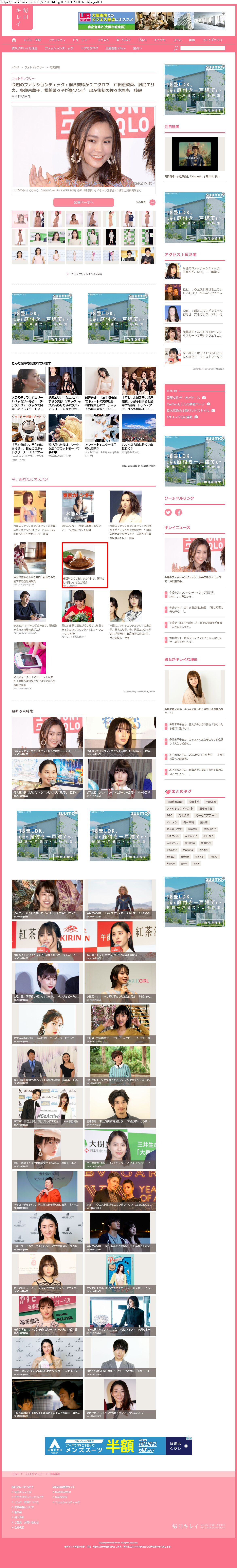Image resolution: width=237 pixels, height=1568 pixels.
Task: Open the HOME breadcrumb link
Action: [15, 67]
